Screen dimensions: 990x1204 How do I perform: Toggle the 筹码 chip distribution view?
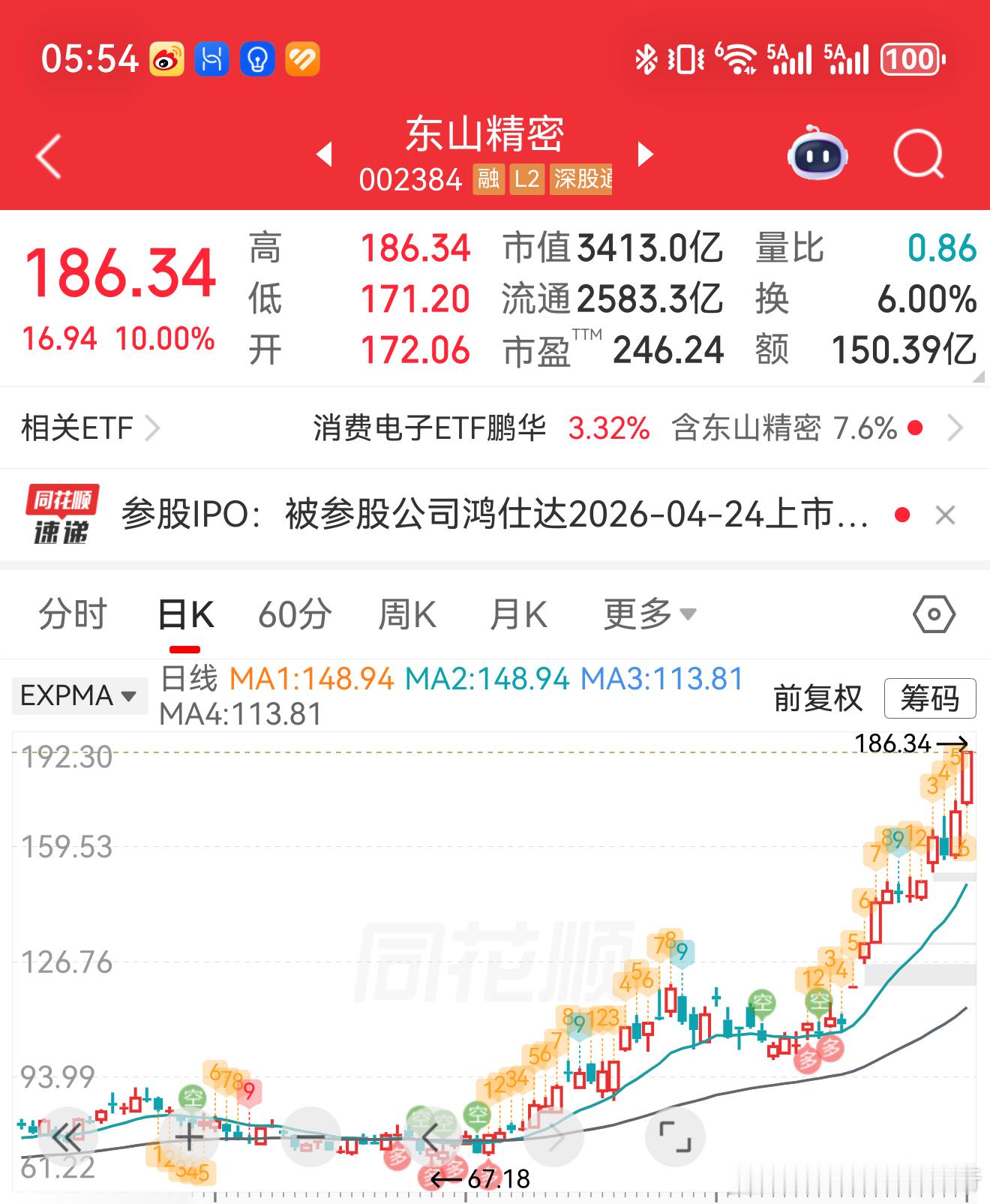[930, 699]
